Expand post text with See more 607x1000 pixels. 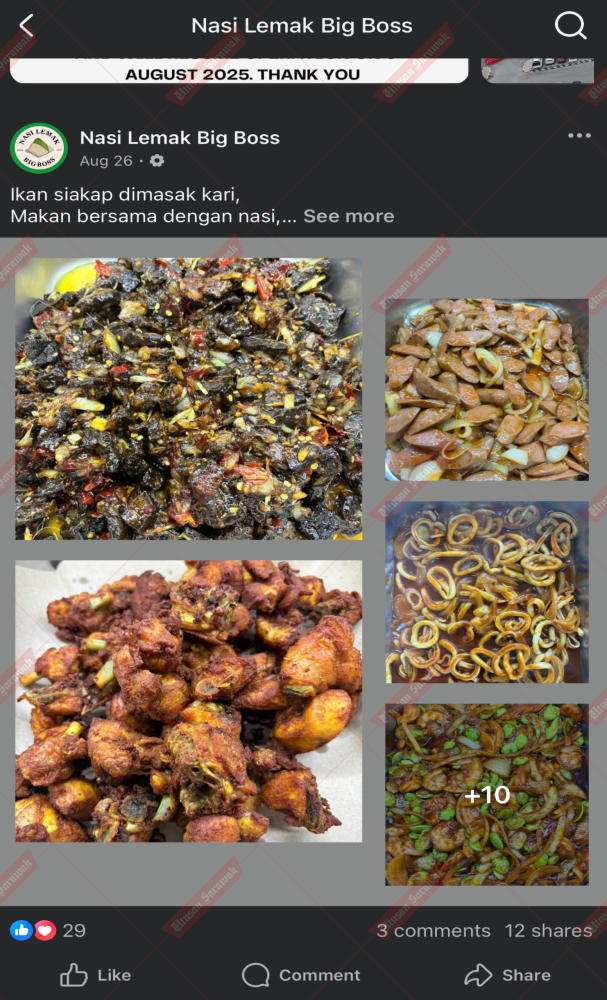tap(348, 216)
